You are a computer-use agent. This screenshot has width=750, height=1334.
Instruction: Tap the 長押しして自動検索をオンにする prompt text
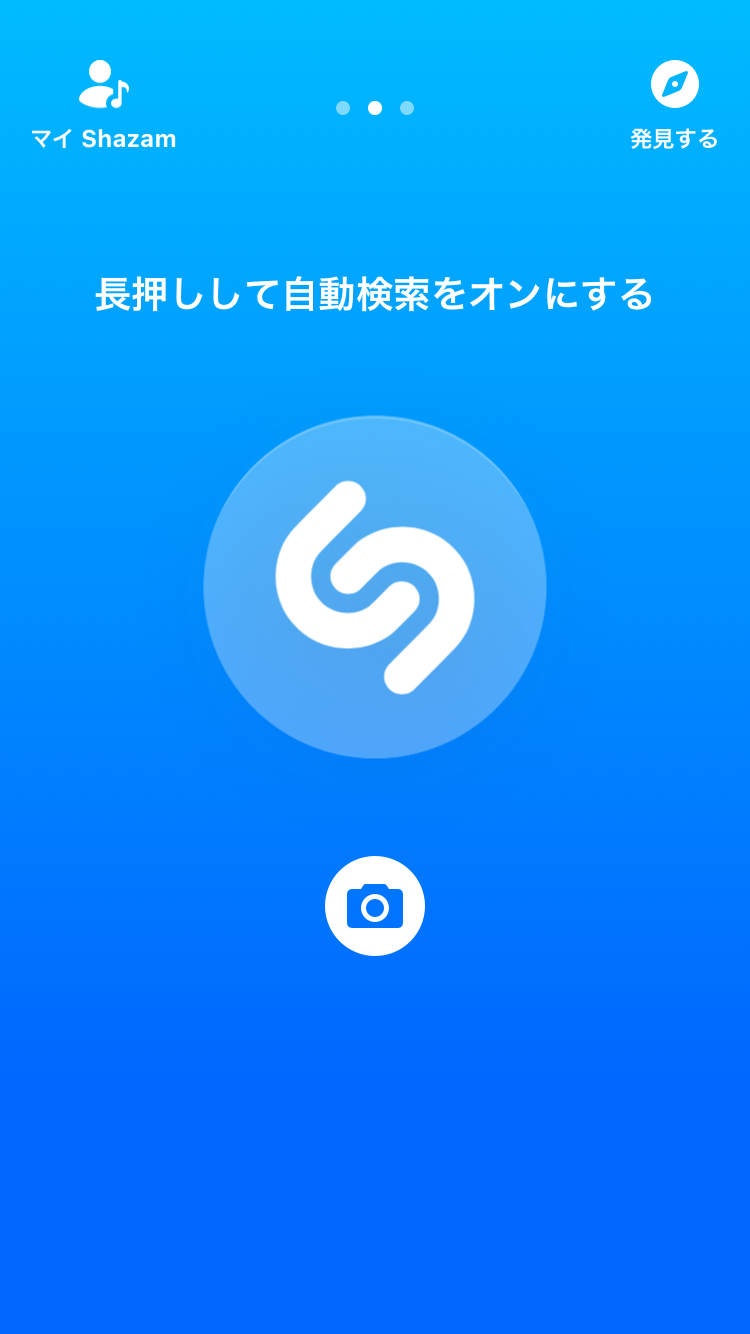375,293
